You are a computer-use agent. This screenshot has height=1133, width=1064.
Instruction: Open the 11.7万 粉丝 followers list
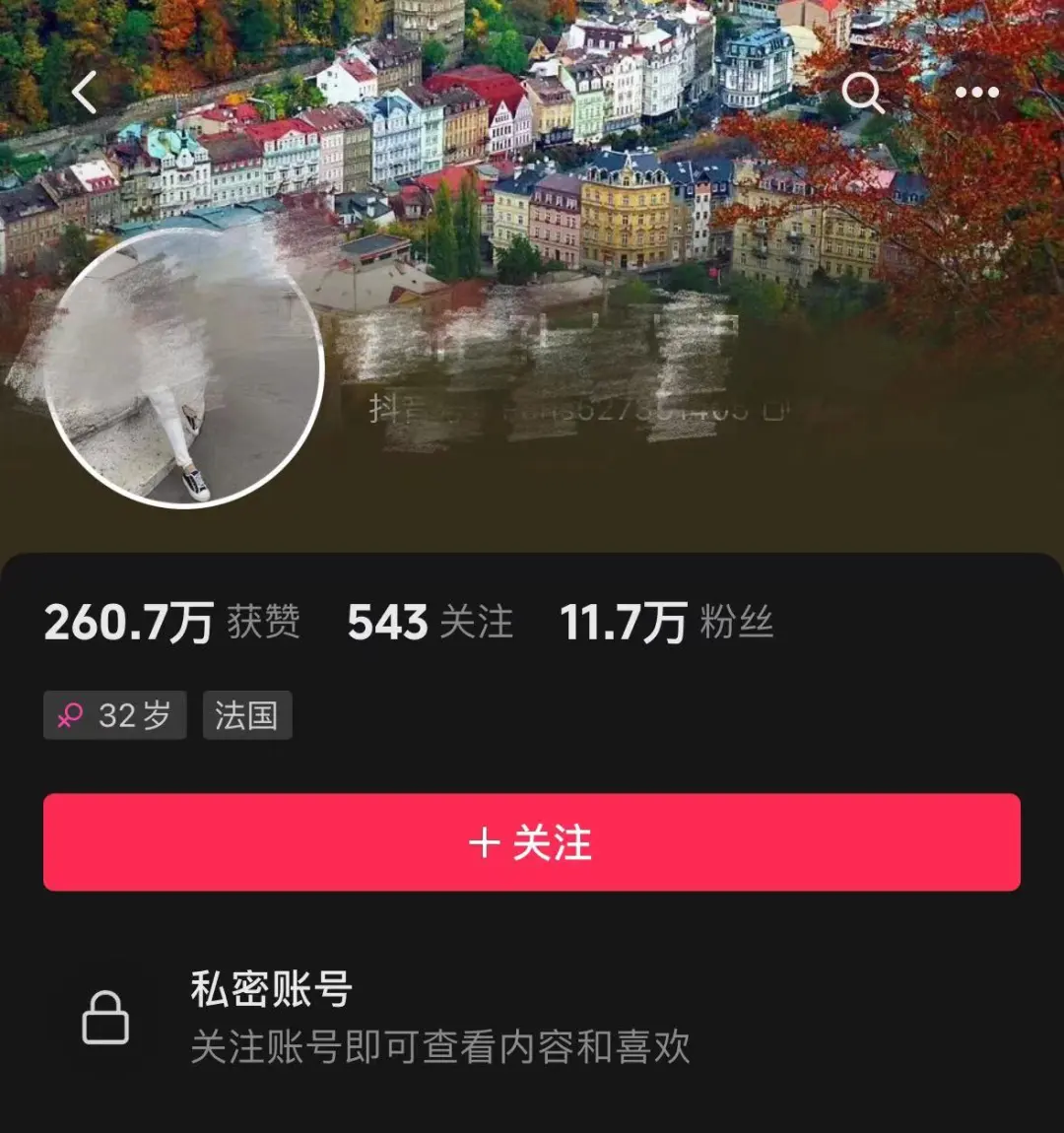coord(667,623)
